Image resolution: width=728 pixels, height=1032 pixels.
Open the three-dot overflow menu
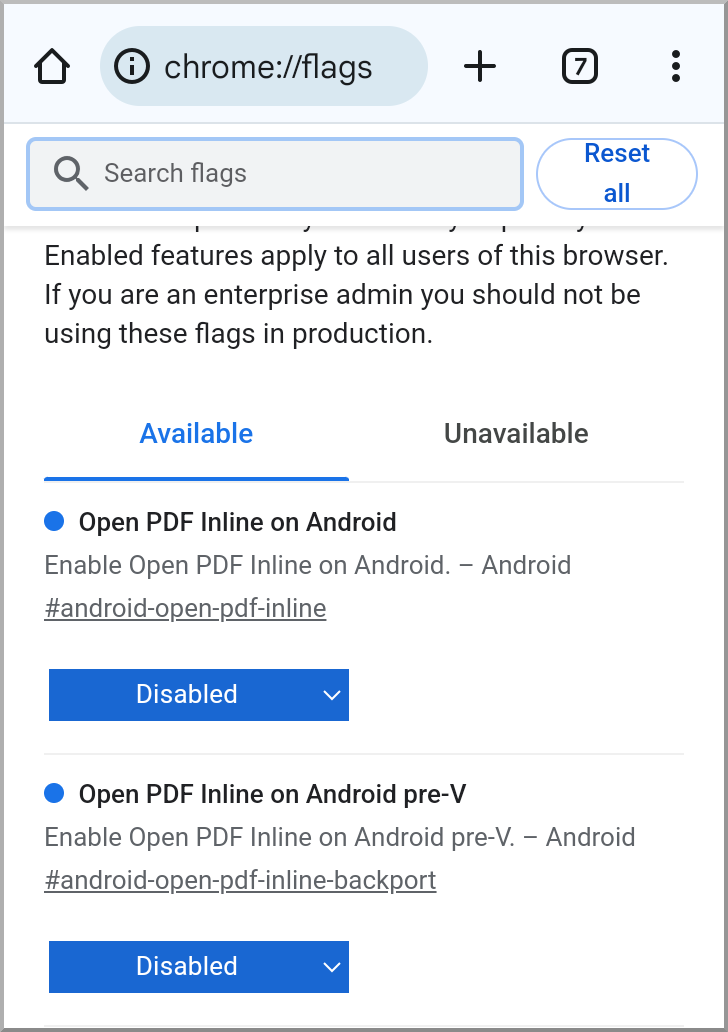pyautogui.click(x=676, y=67)
